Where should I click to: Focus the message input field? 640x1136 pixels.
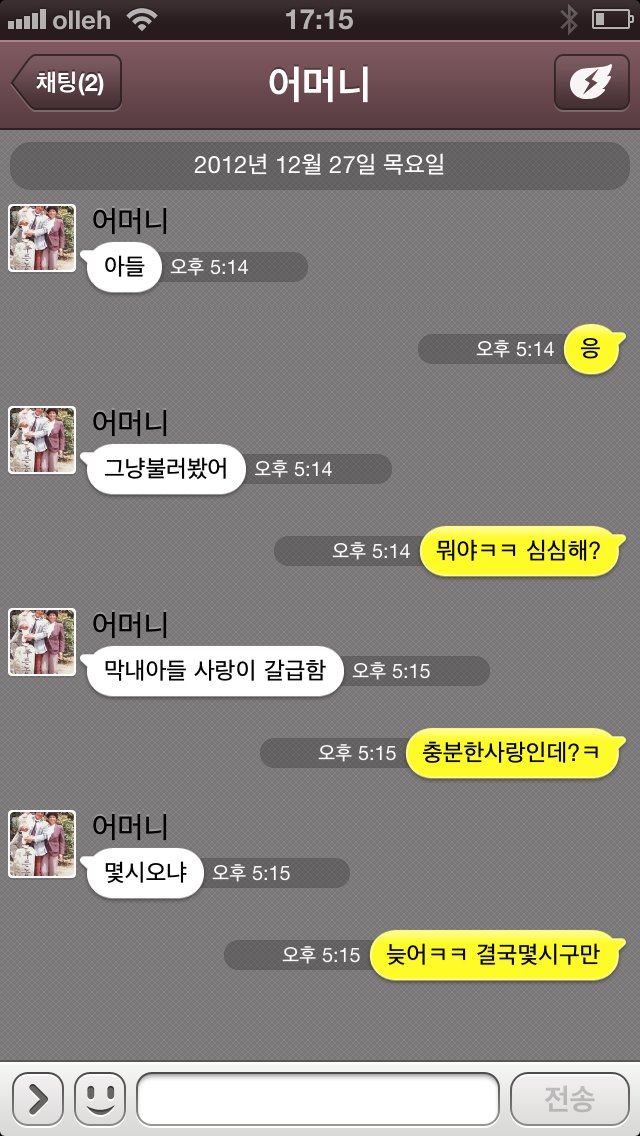click(x=317, y=1099)
